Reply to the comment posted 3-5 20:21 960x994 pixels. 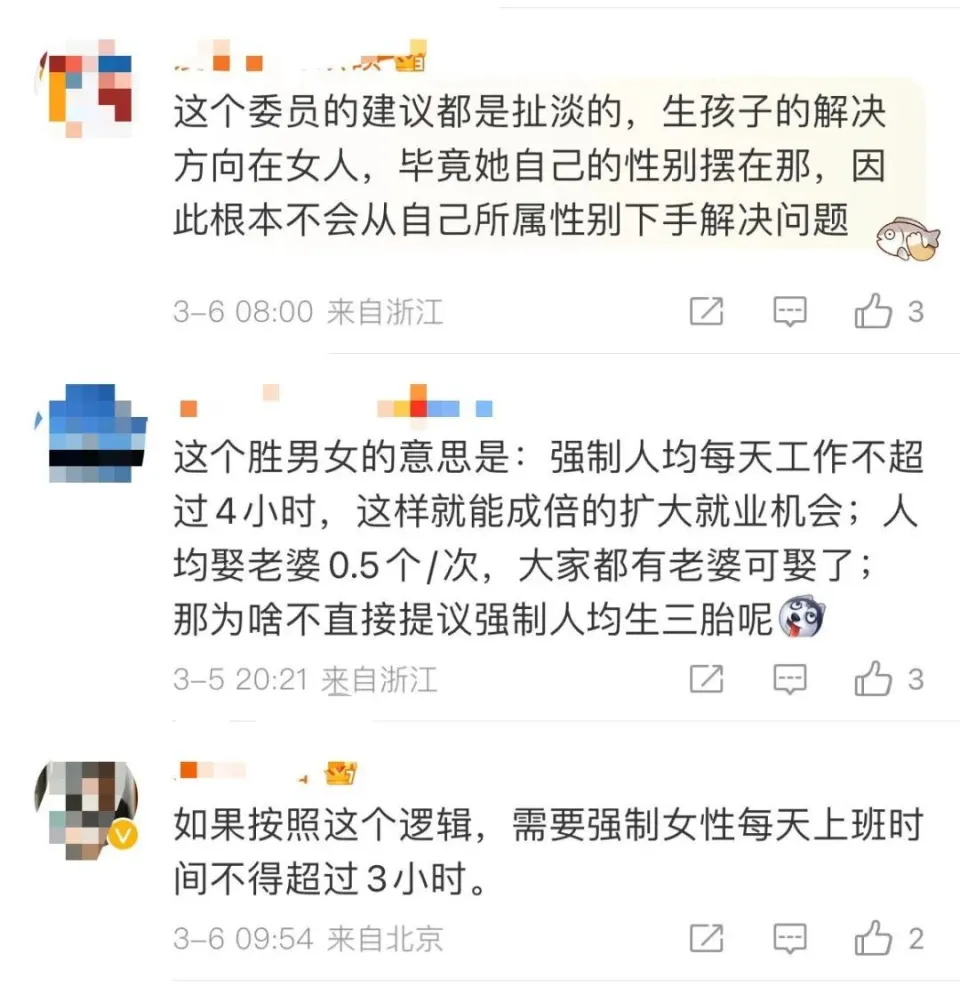(790, 680)
